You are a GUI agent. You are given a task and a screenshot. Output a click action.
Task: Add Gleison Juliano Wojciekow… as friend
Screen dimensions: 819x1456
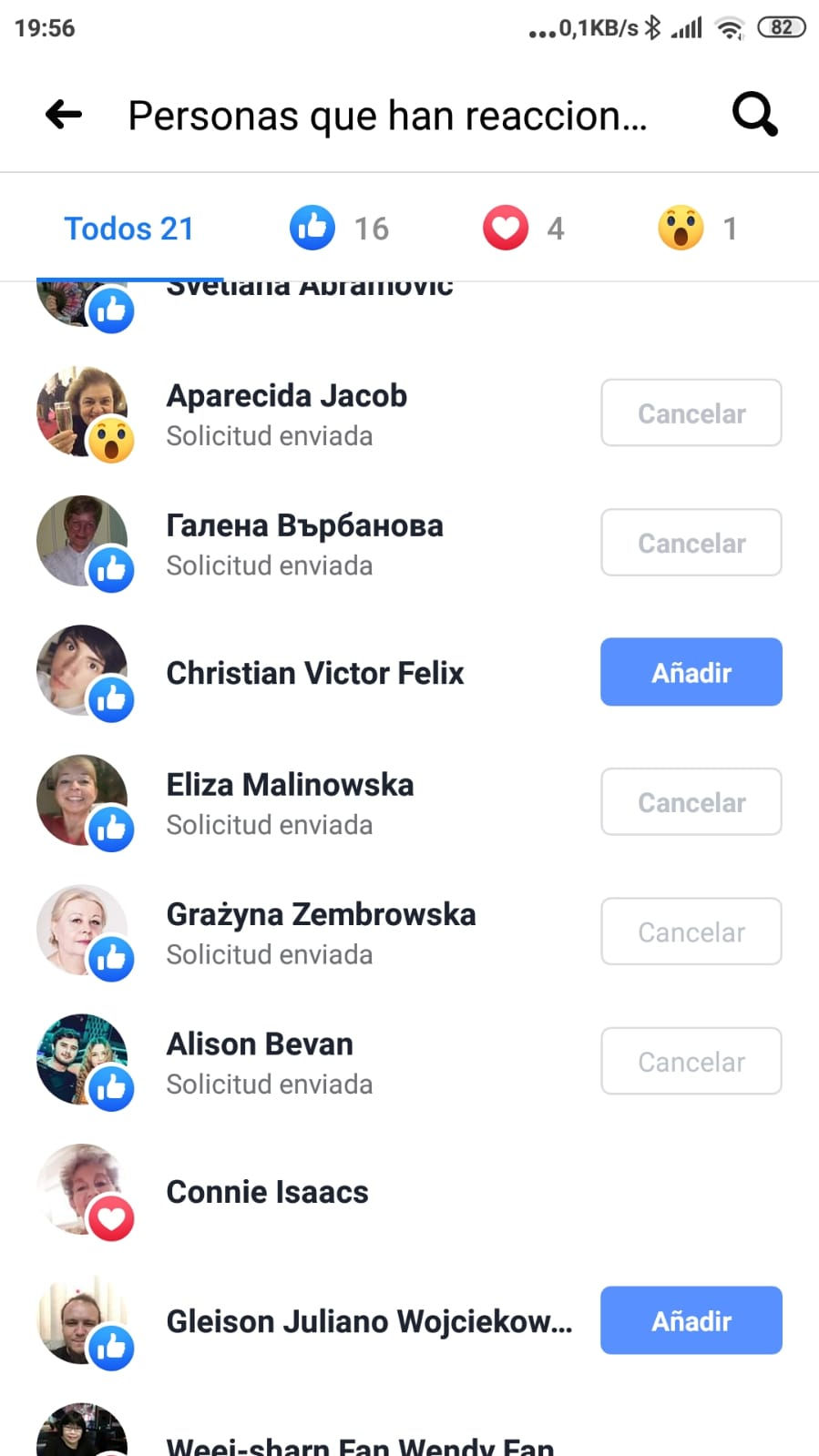691,1320
